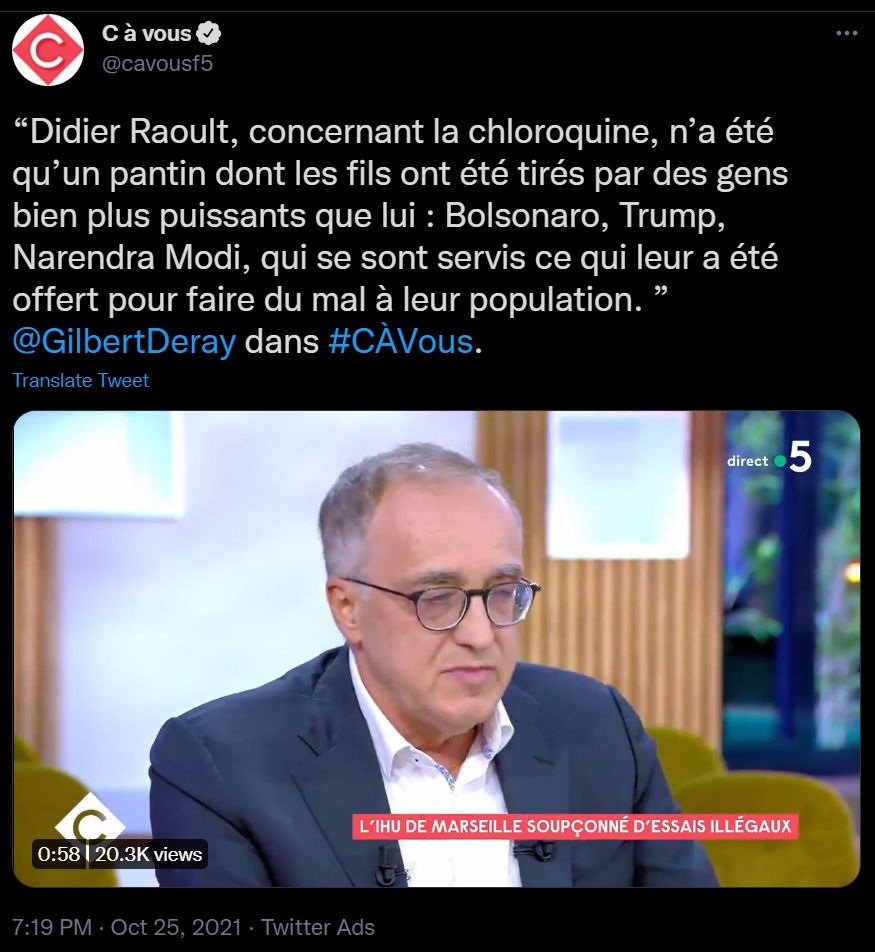Screen dimensions: 875x952
Task: Open the tweet's three-dot overflow menu
Action: [846, 33]
